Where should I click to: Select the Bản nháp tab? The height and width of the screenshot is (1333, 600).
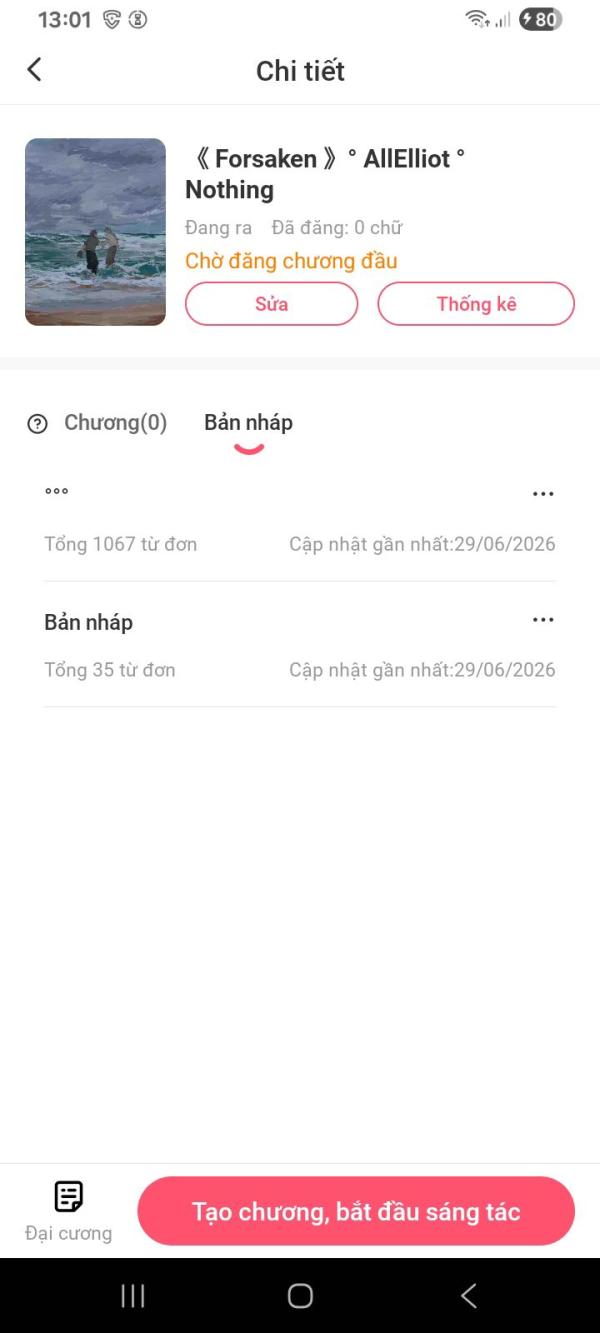click(x=248, y=423)
